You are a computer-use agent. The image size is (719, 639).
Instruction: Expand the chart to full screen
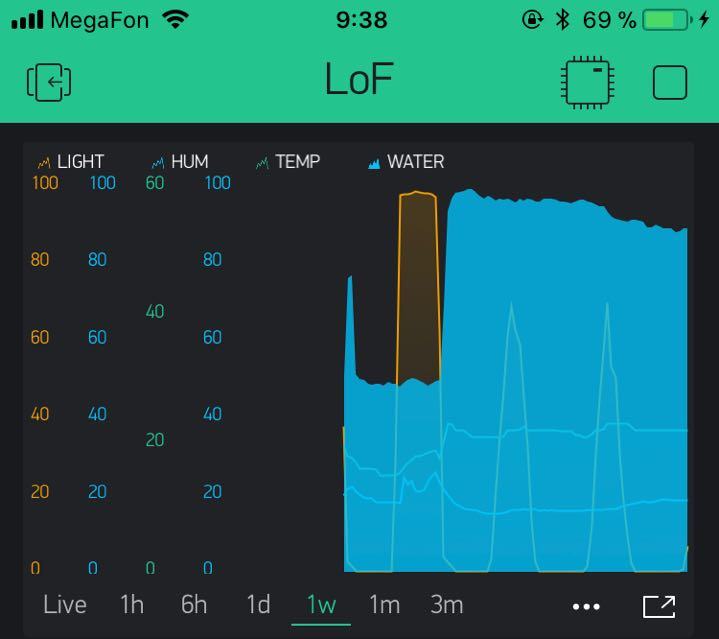point(659,606)
